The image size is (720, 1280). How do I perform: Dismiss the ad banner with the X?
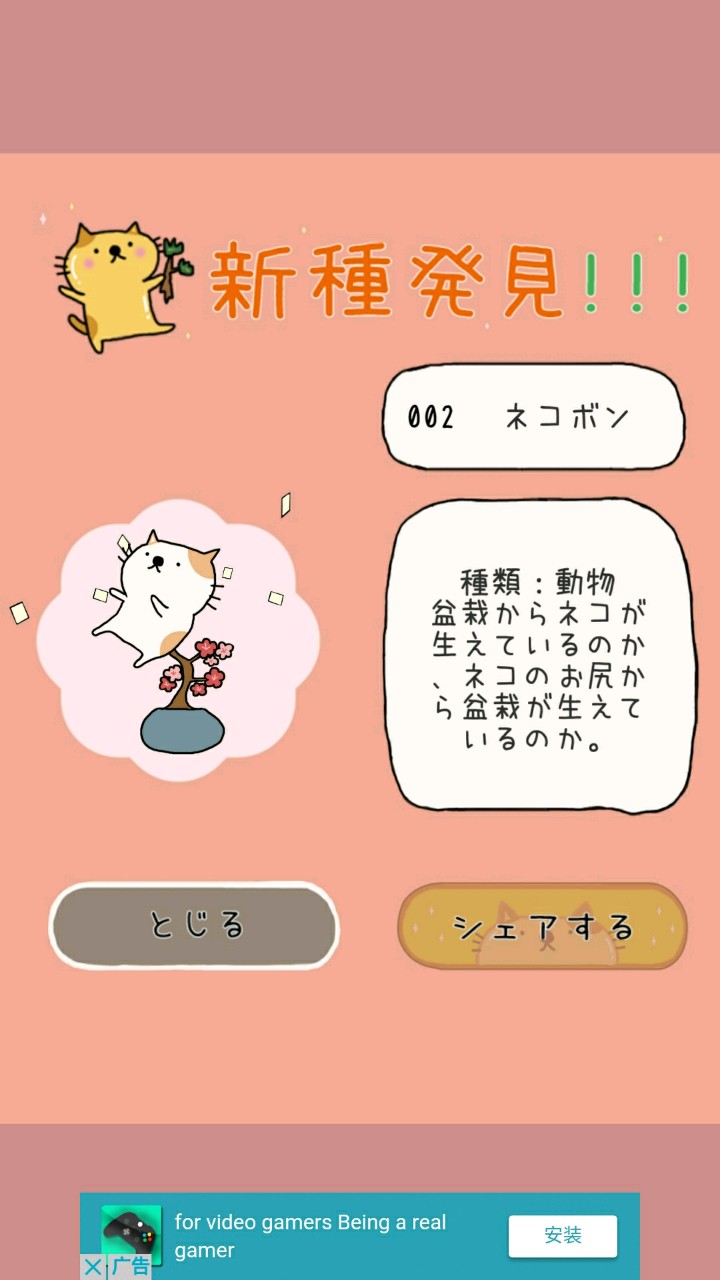[x=92, y=1267]
